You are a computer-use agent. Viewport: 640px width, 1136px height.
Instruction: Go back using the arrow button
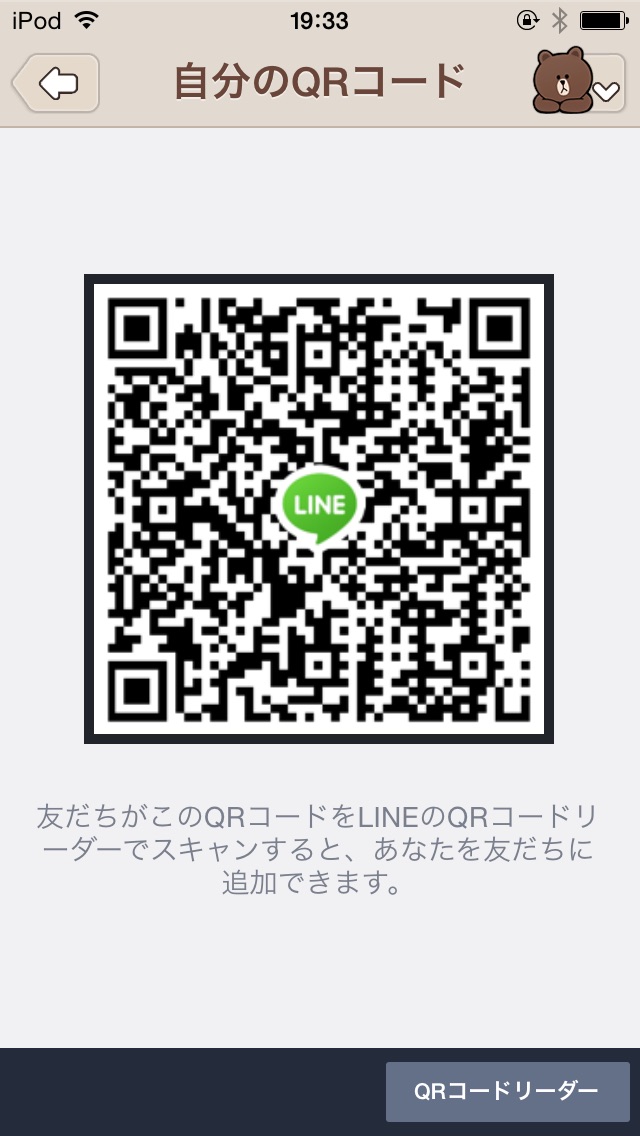(57, 83)
